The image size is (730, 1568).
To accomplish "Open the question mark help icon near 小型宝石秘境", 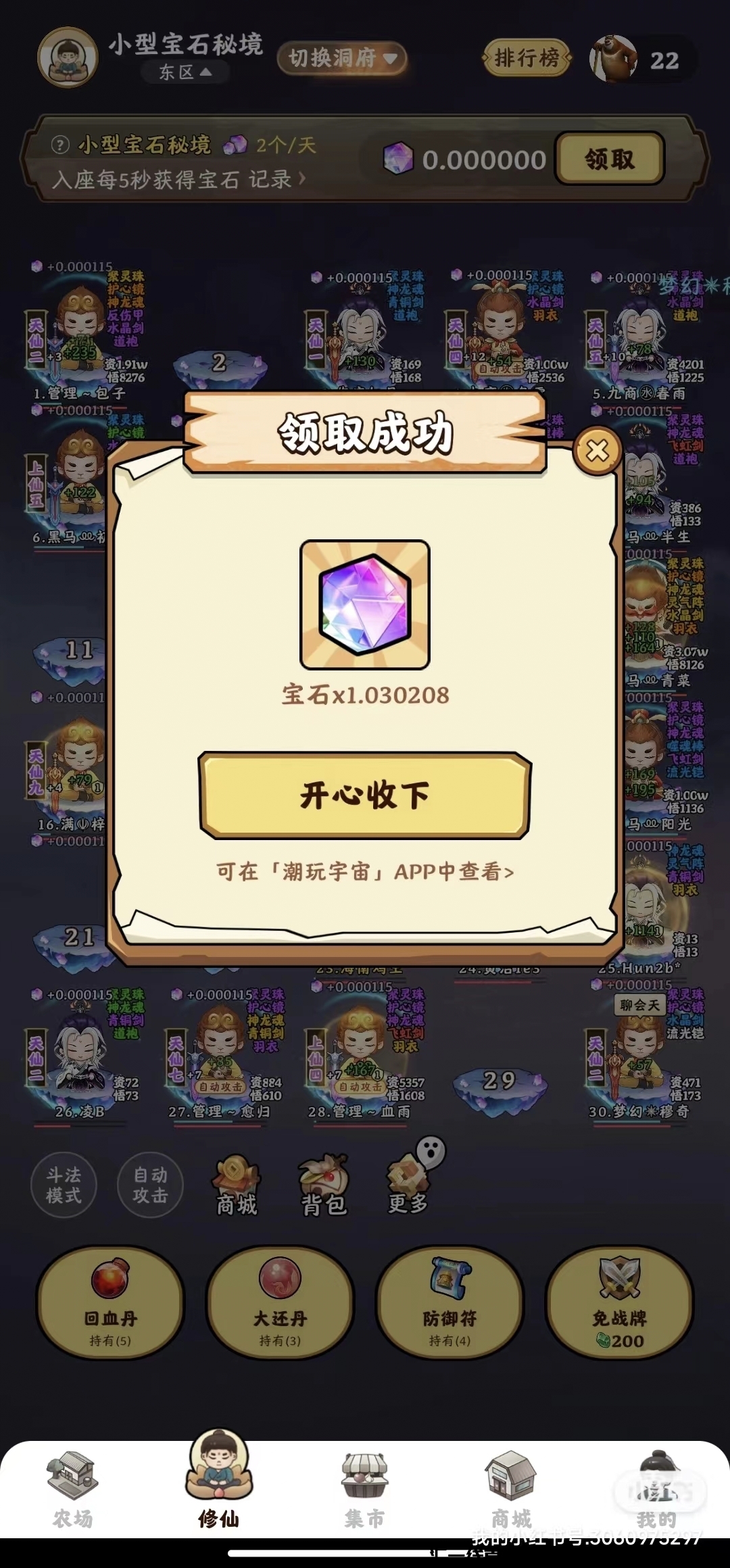I will tap(60, 145).
